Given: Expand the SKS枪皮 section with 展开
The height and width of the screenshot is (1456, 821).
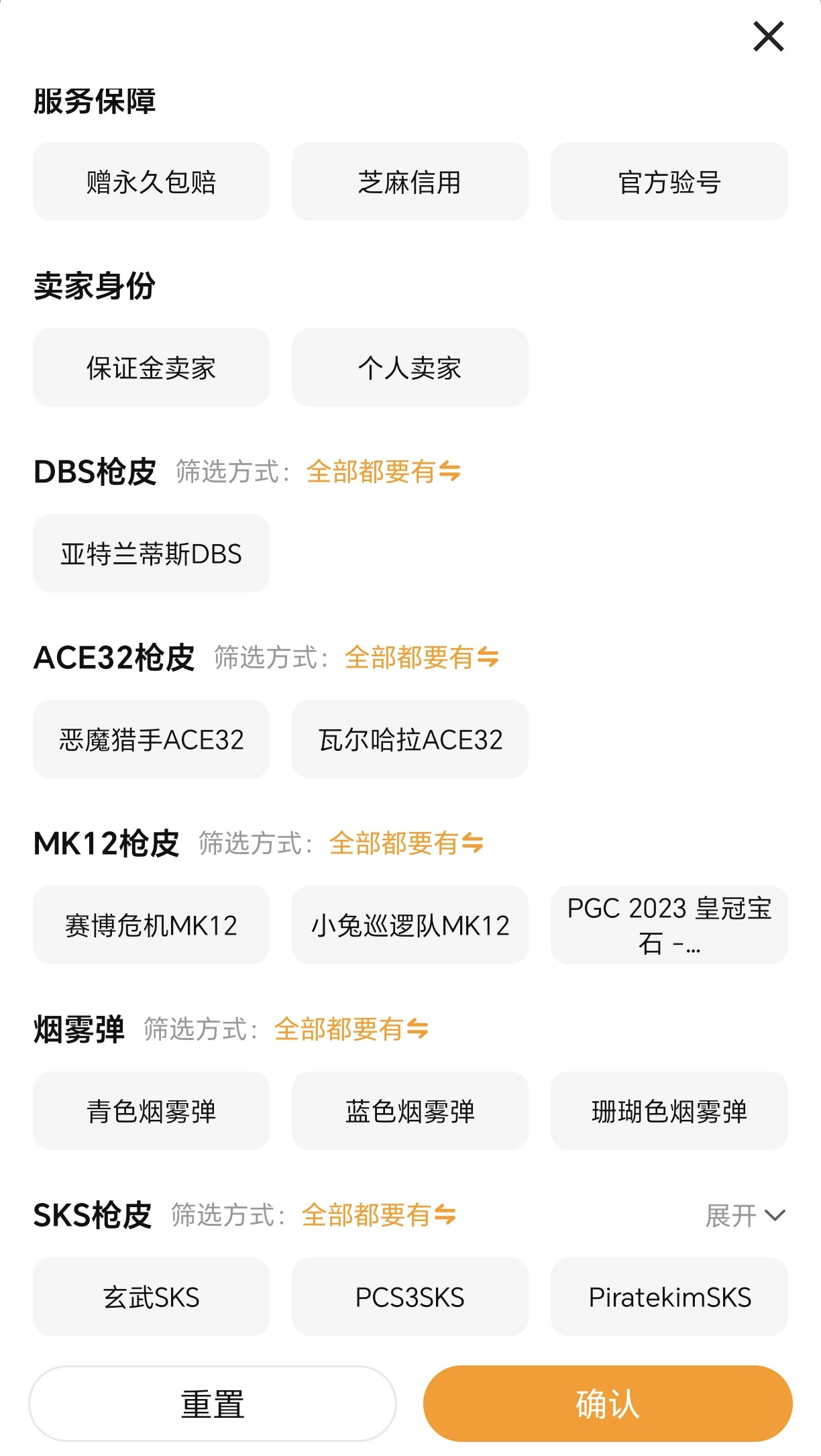Looking at the screenshot, I should point(745,1215).
